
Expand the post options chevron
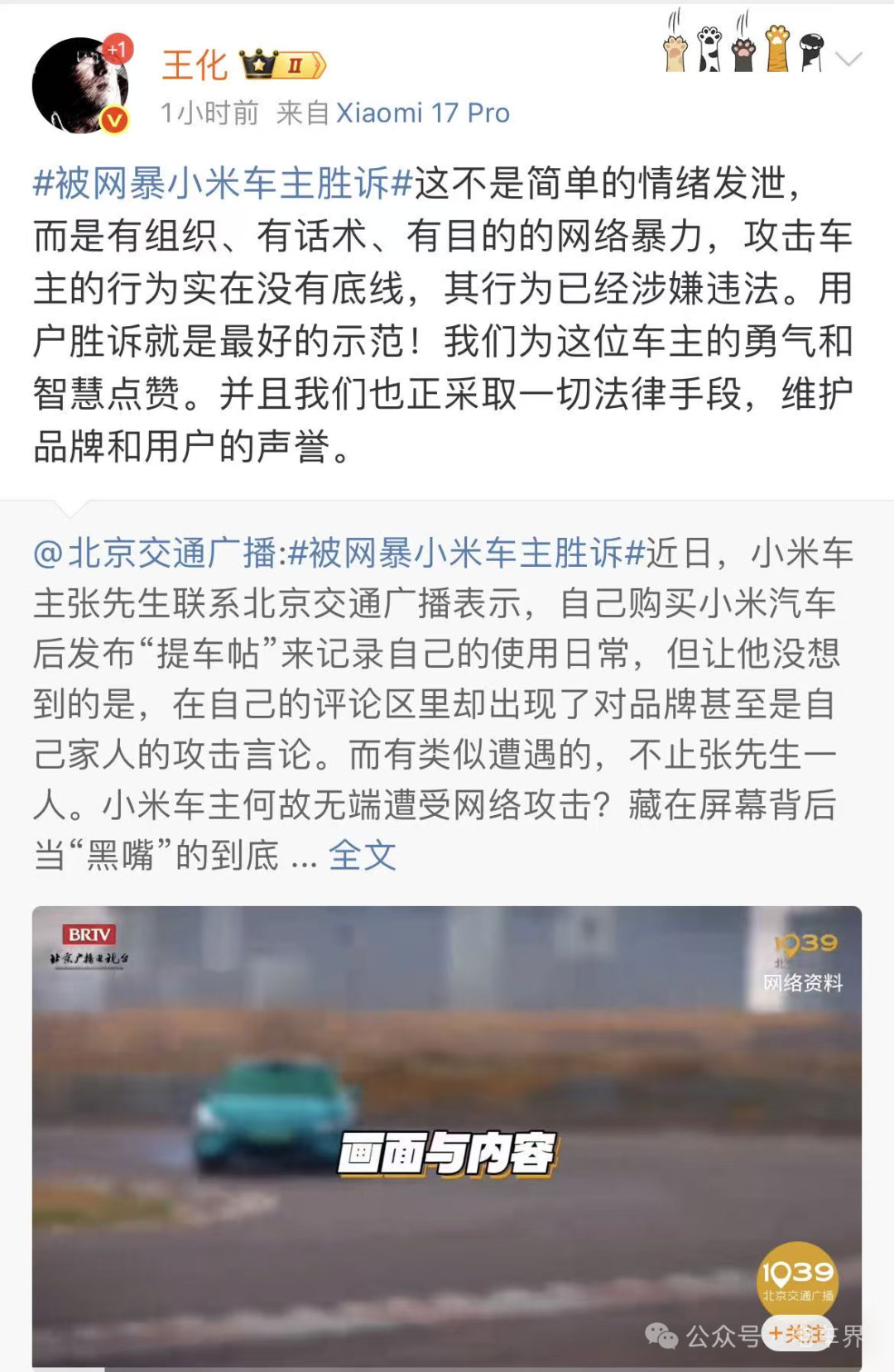(848, 59)
